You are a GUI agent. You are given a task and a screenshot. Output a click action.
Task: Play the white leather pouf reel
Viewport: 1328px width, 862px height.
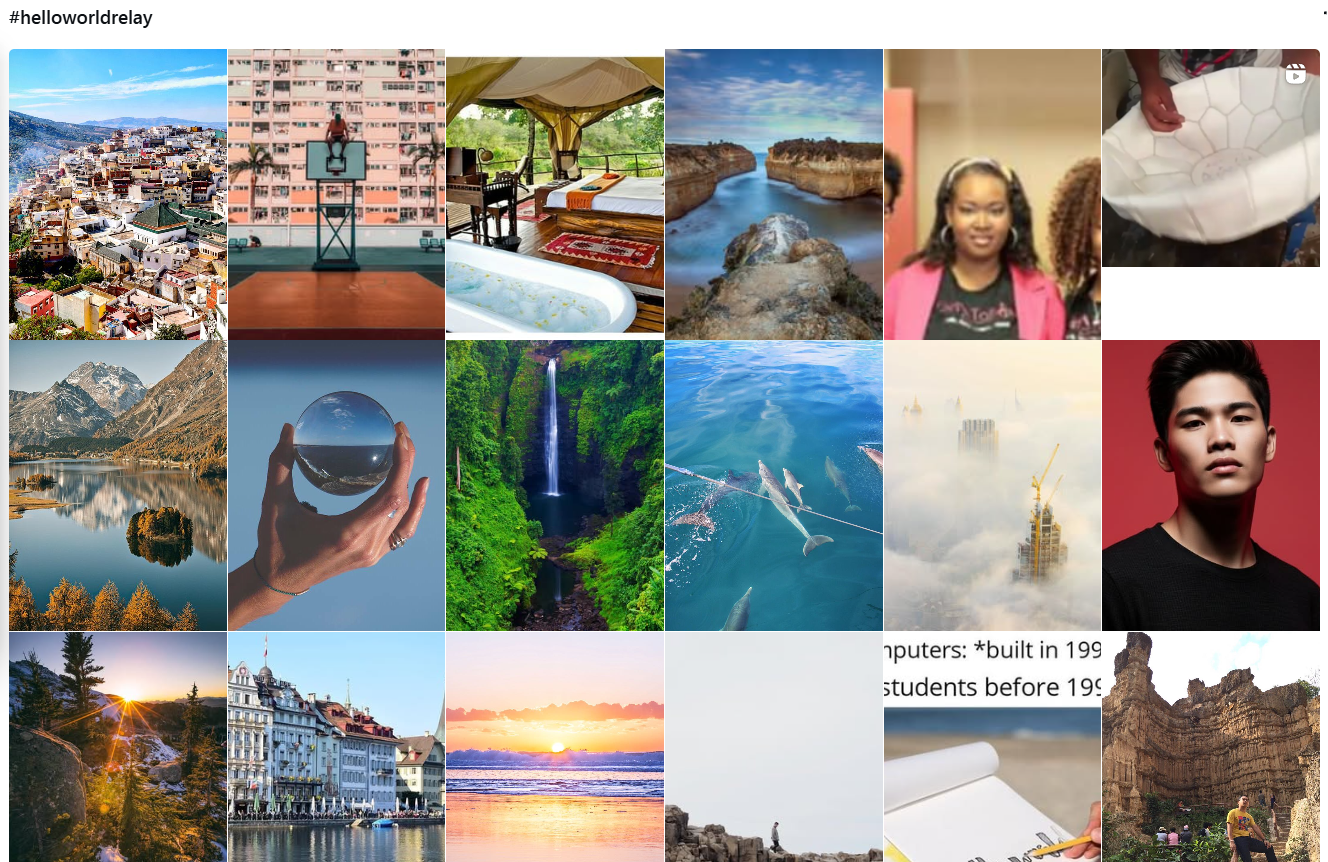(x=1210, y=158)
